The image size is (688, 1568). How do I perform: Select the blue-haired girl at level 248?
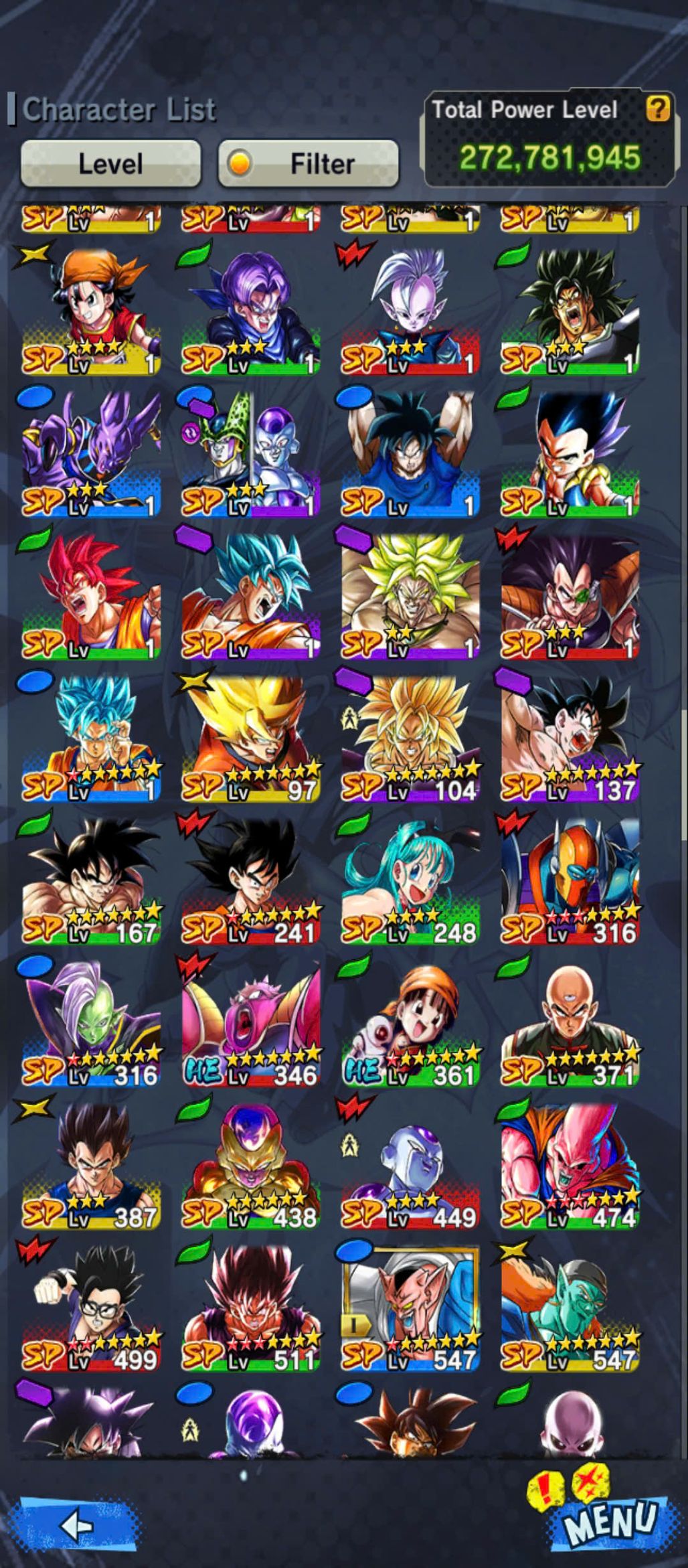point(410,878)
